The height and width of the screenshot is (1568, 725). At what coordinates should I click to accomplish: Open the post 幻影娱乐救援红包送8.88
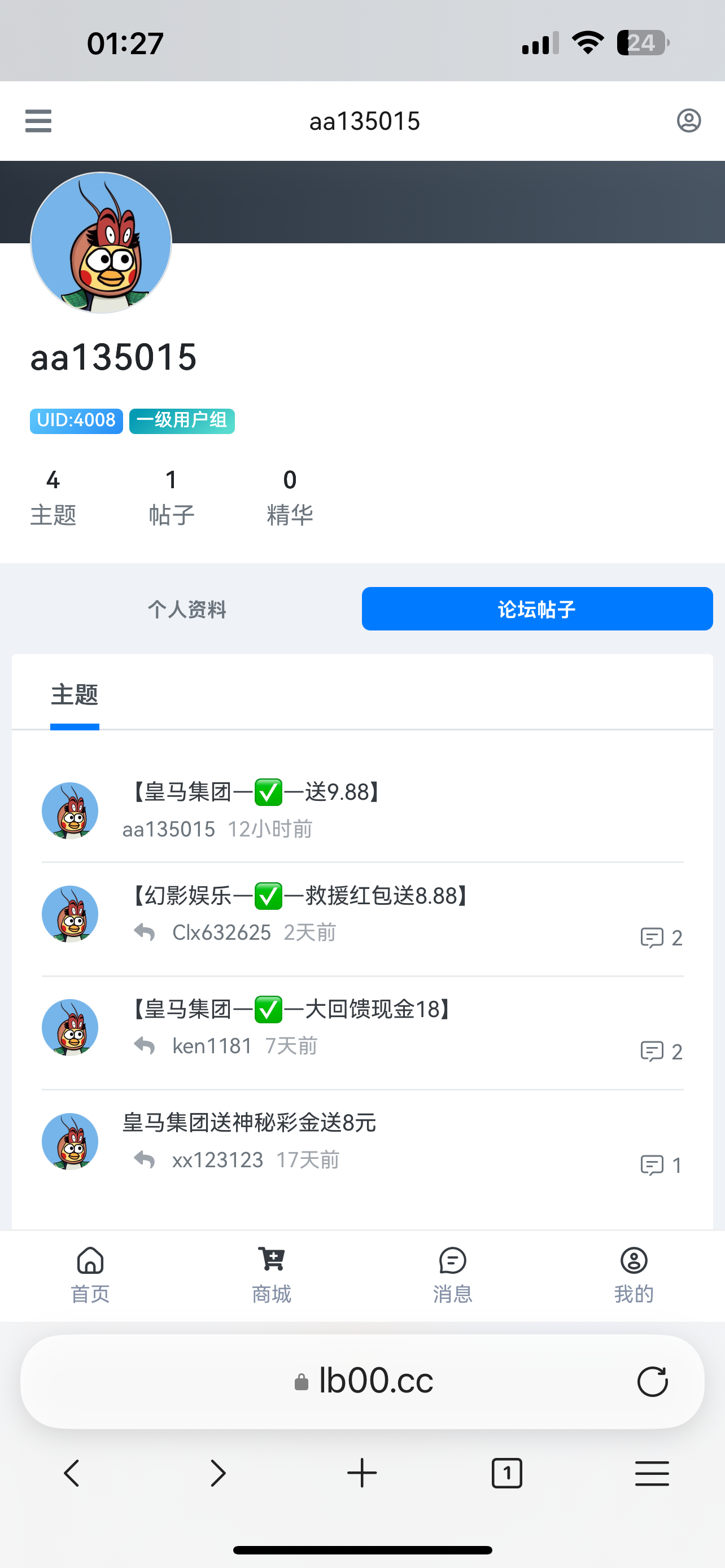coord(299,896)
